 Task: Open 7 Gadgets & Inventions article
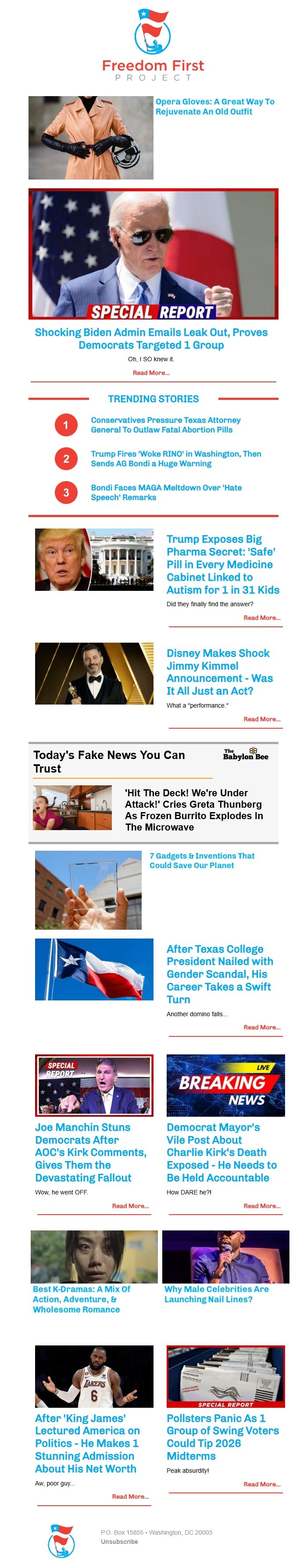[202, 860]
